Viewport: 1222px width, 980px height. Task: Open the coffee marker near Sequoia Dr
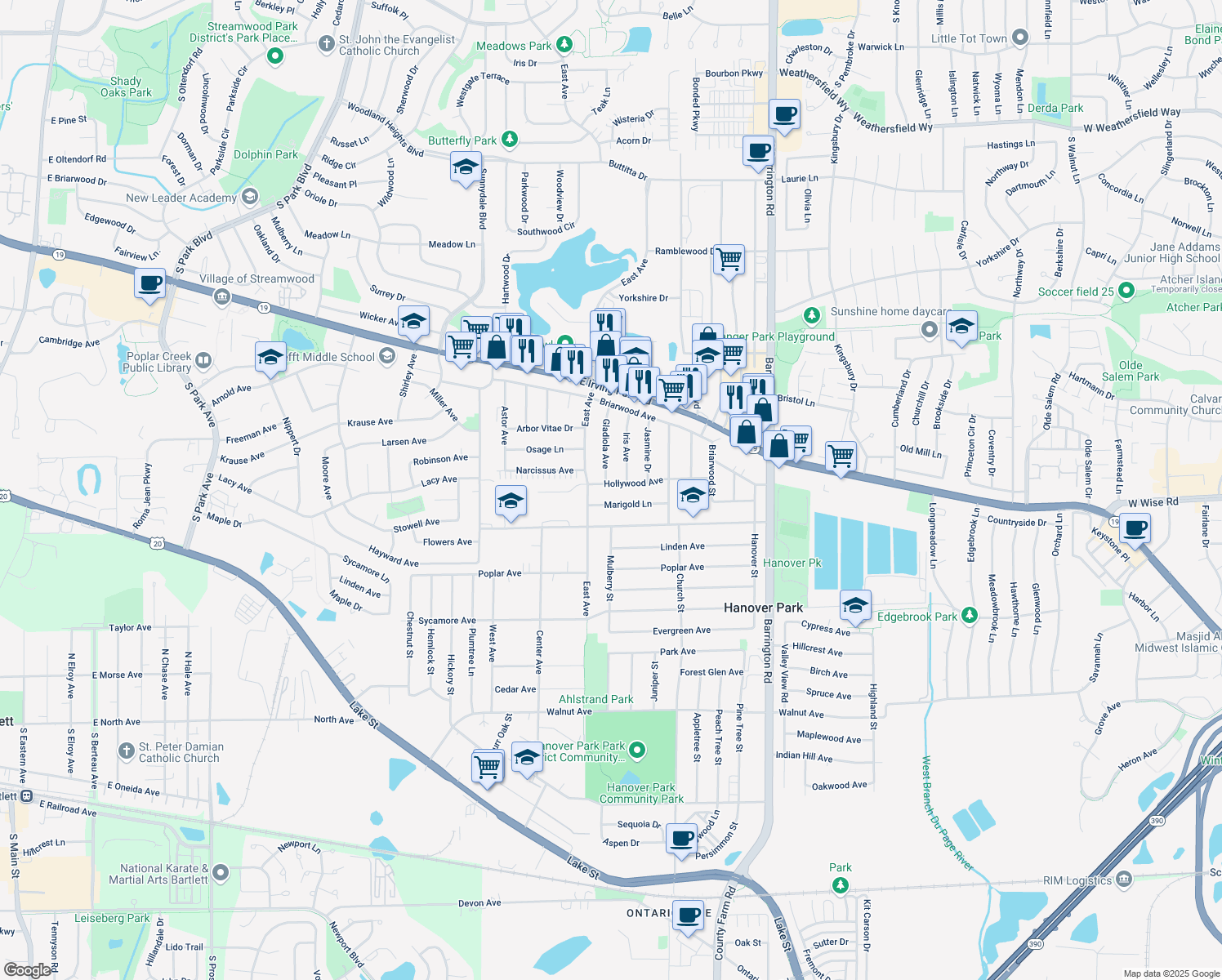[x=681, y=839]
